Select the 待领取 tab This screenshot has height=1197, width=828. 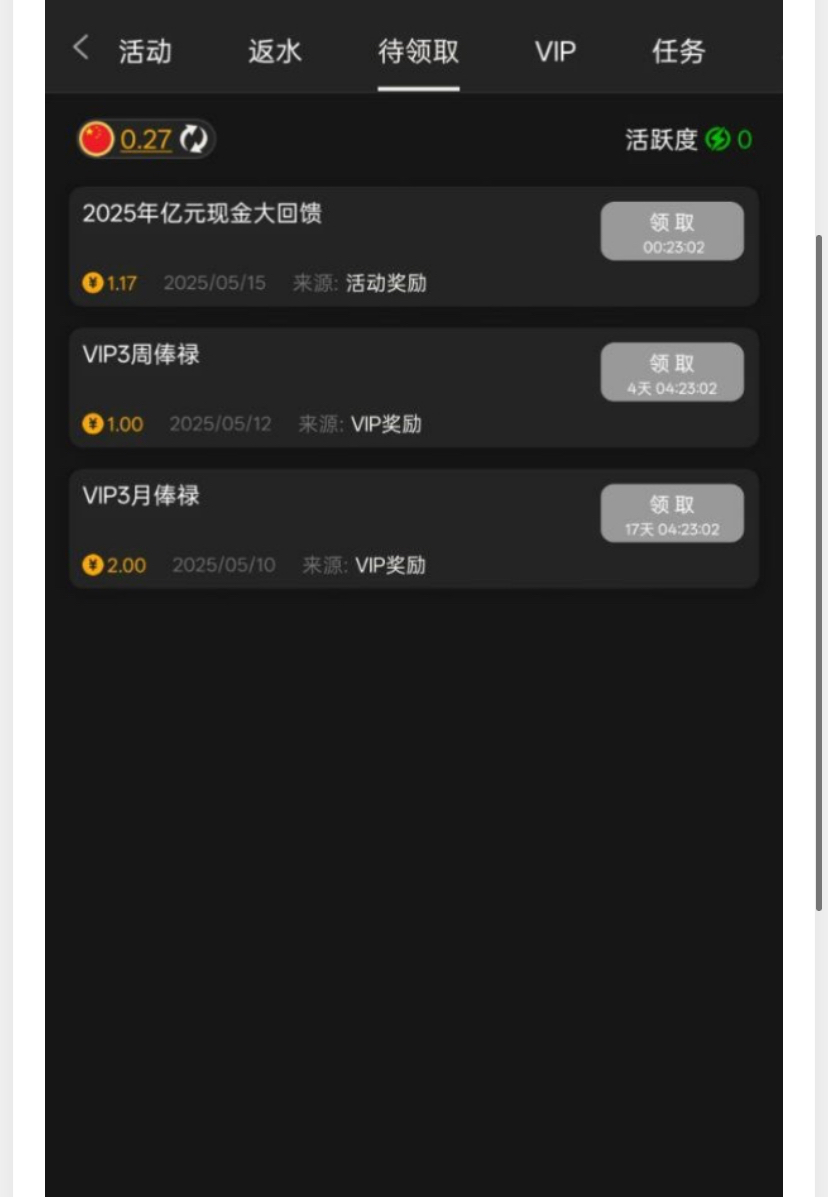[x=419, y=52]
